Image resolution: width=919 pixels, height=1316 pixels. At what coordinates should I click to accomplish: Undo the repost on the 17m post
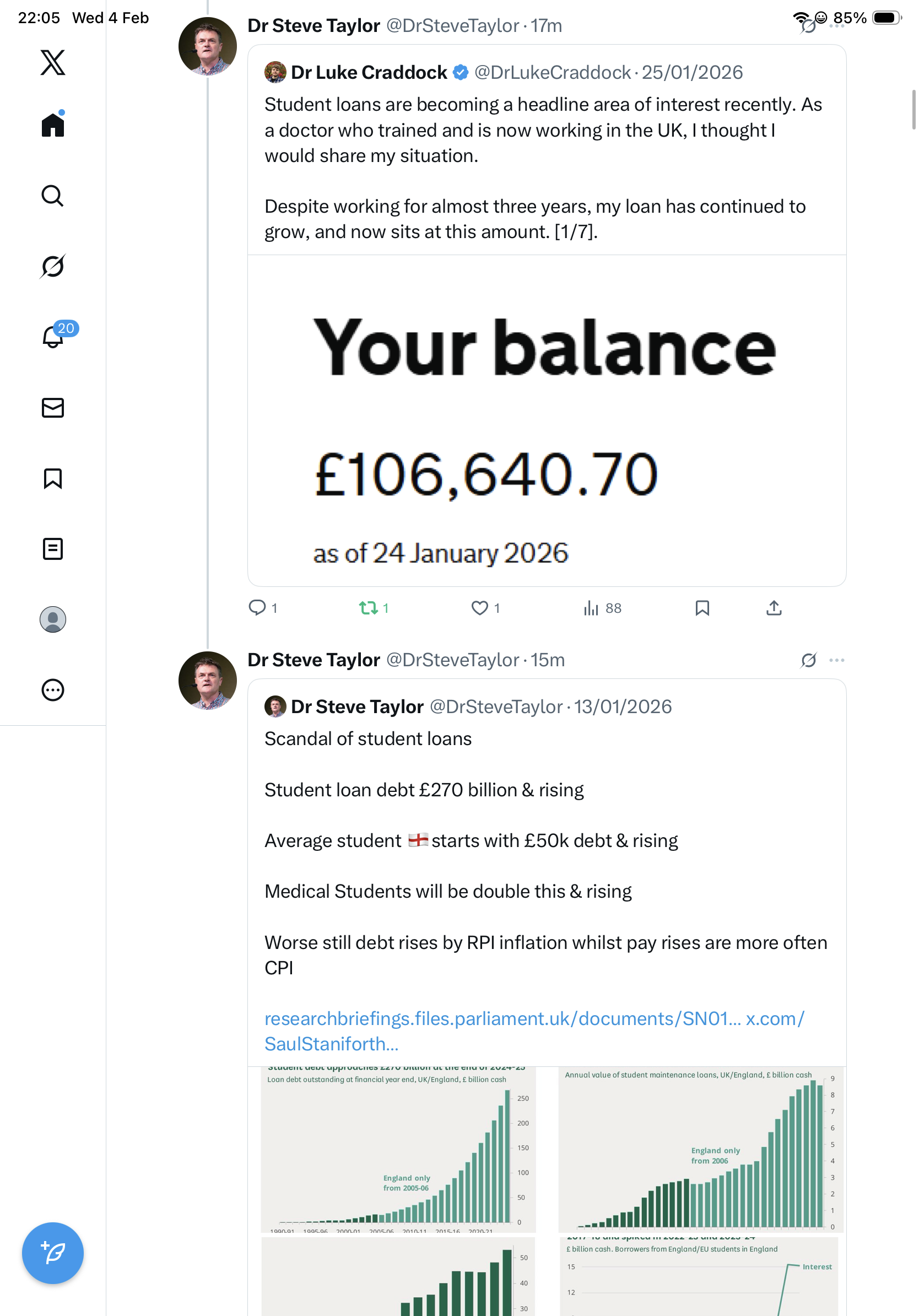[x=368, y=607]
